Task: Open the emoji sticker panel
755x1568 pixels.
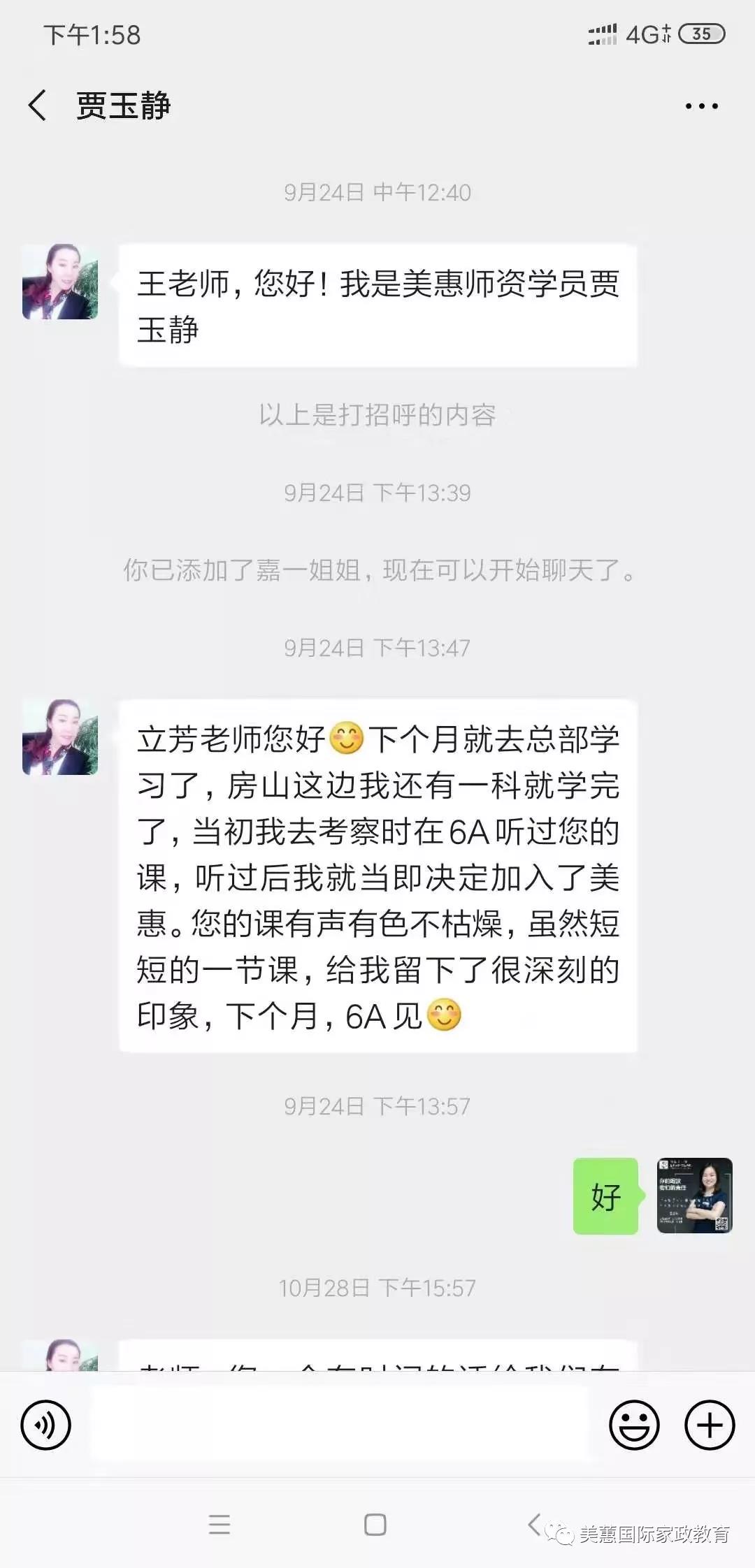Action: [634, 1425]
